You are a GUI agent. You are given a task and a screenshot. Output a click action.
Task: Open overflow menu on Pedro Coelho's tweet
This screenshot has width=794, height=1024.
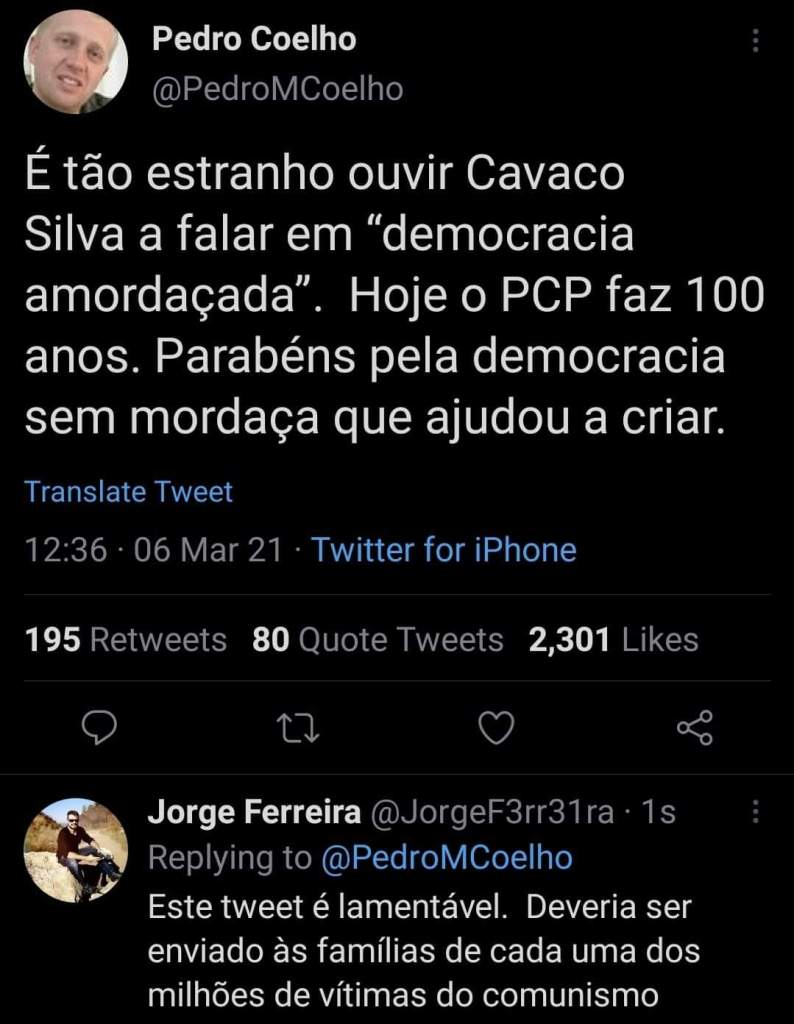pos(755,41)
